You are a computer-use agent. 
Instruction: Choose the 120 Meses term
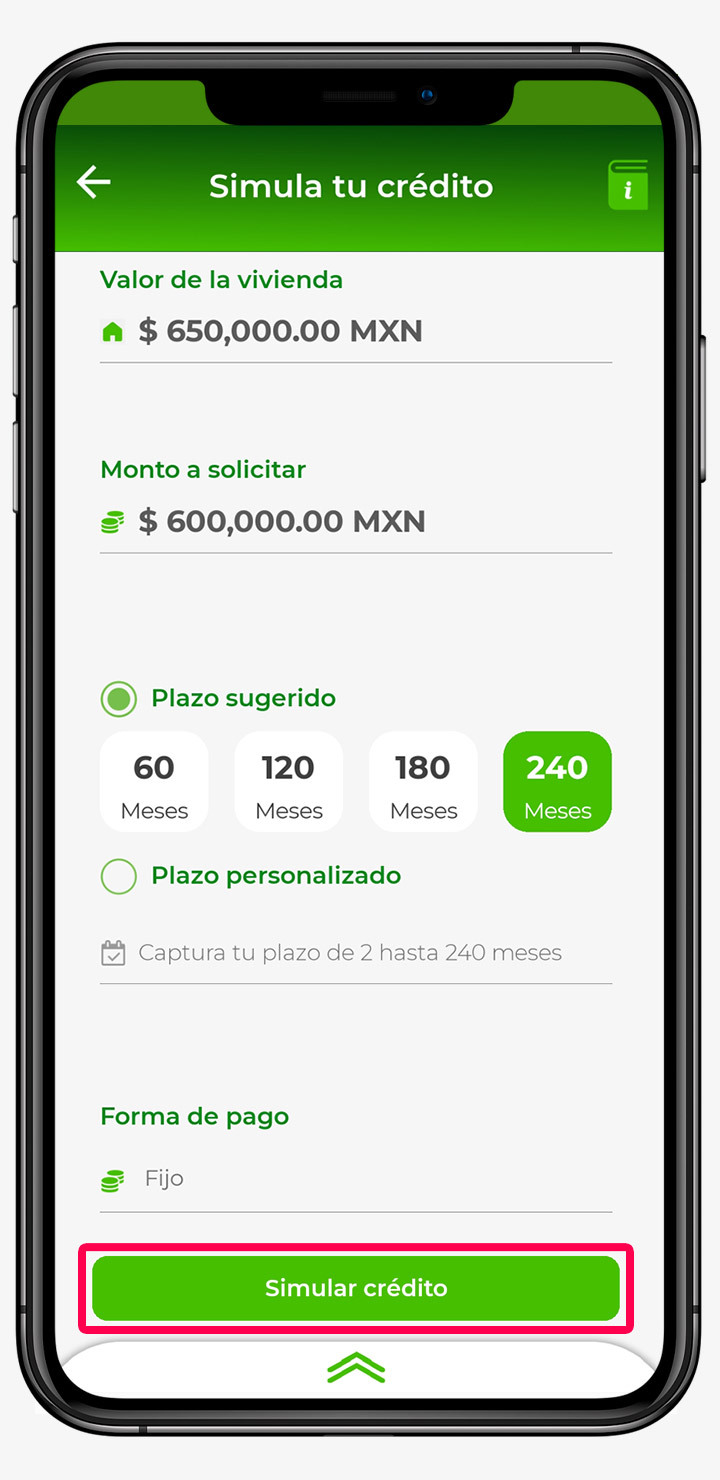pyautogui.click(x=288, y=782)
